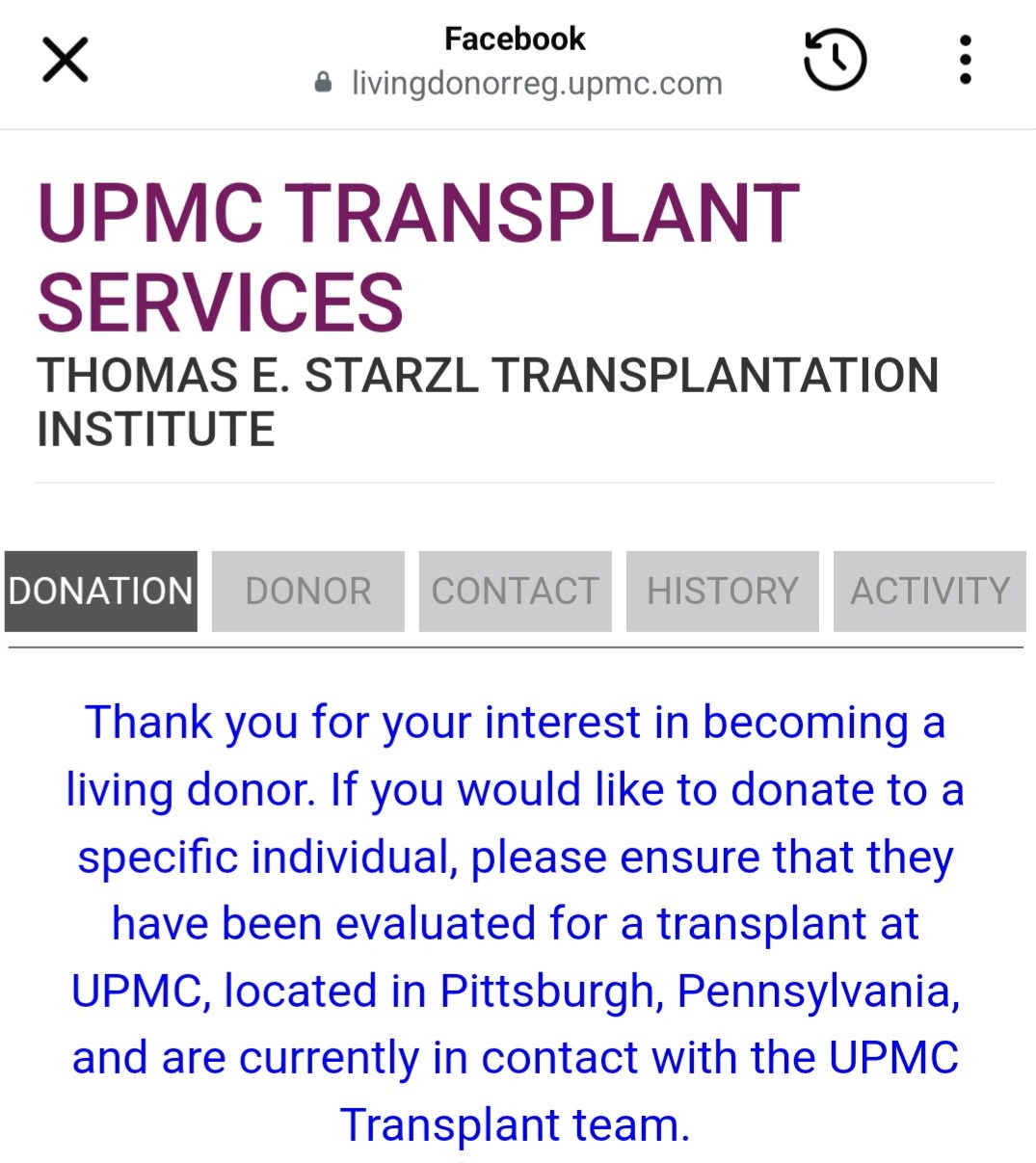Switch to the DONOR tab

click(308, 591)
